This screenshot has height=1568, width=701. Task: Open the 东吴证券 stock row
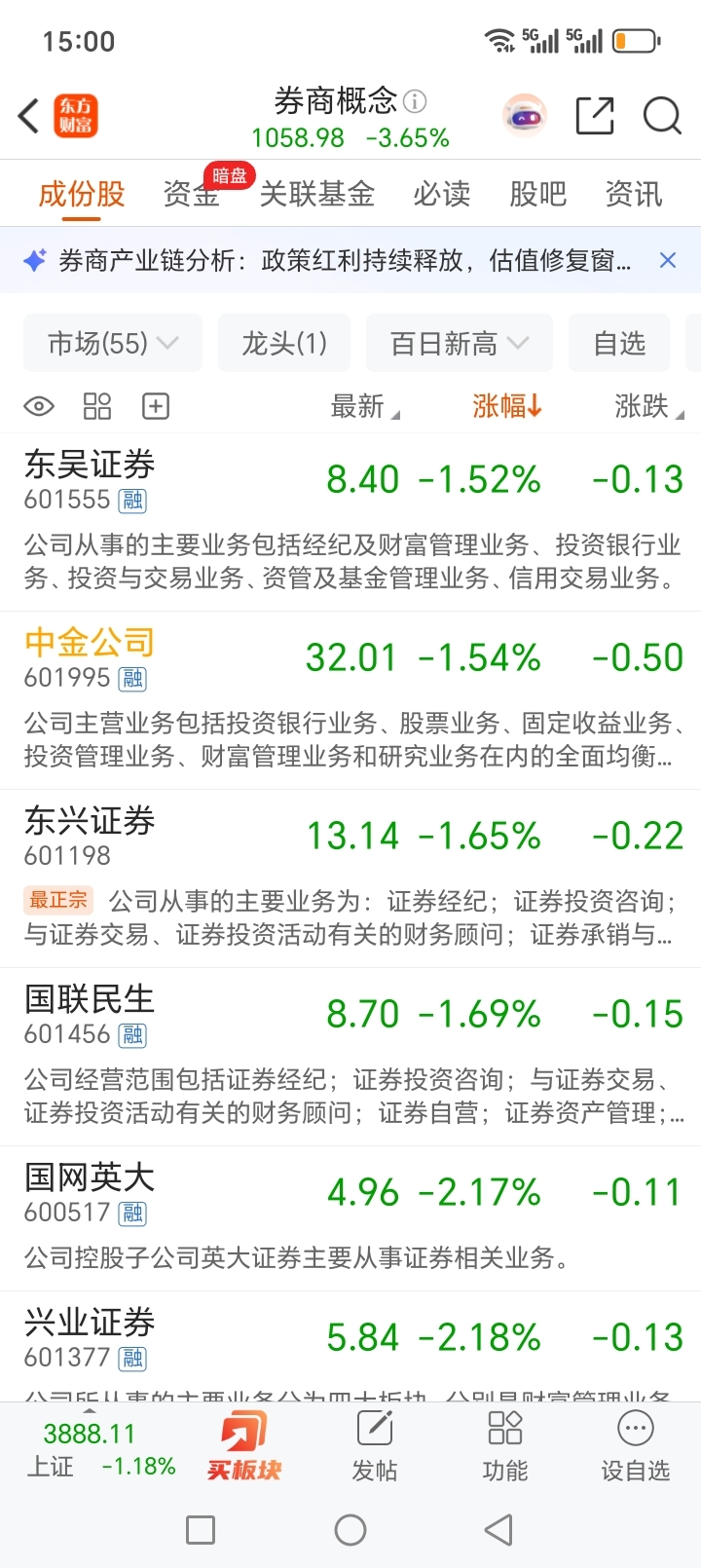pos(350,522)
